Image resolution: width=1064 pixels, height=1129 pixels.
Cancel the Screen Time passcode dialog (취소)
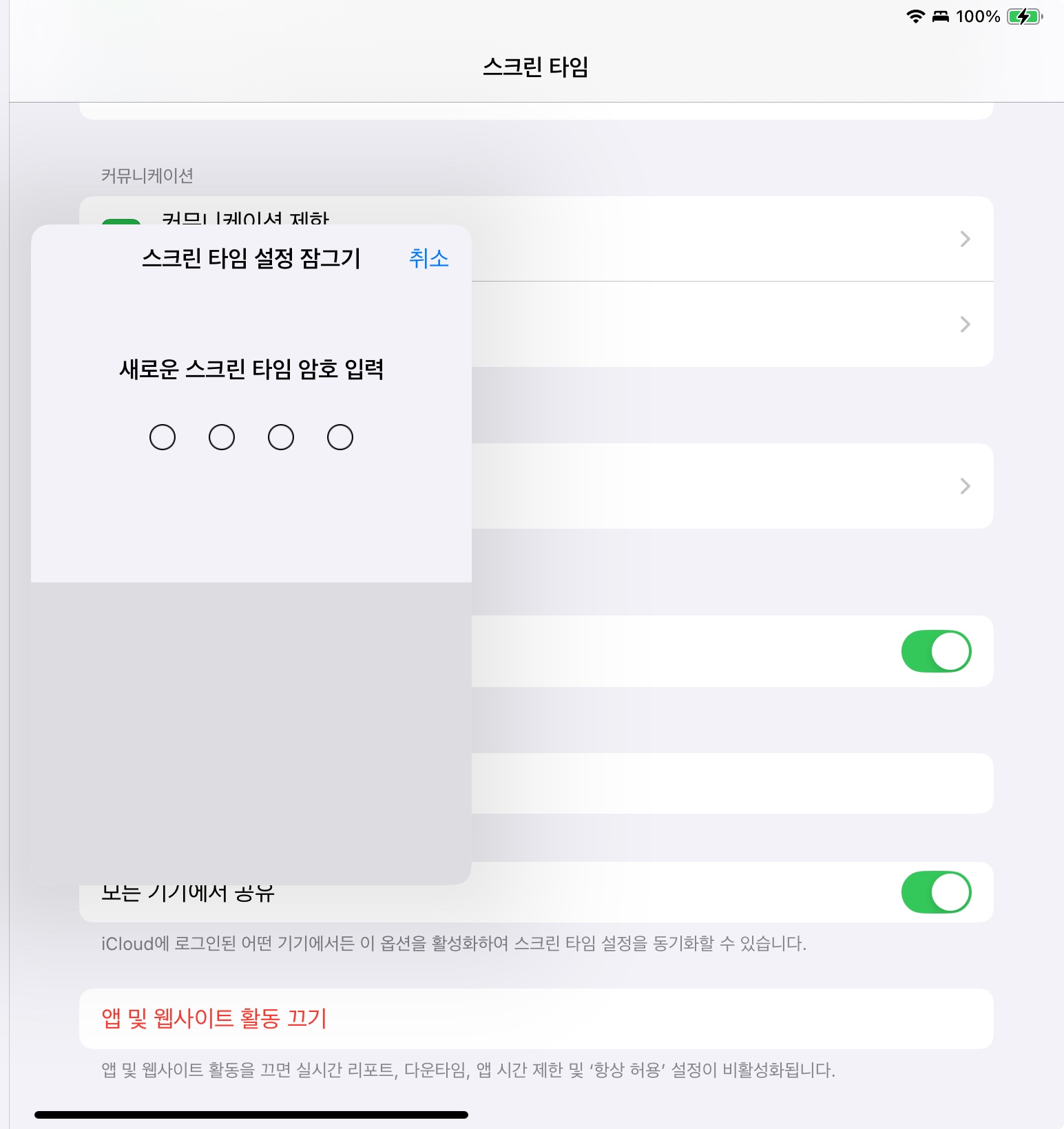click(428, 259)
